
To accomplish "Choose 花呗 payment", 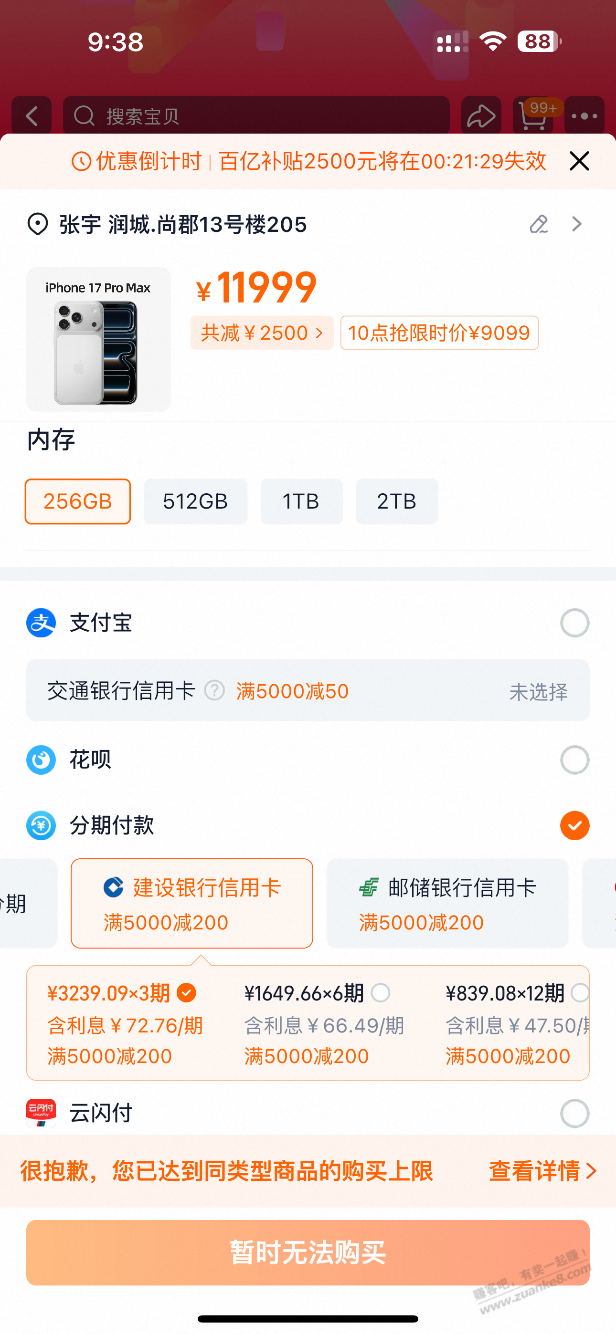I will click(574, 760).
